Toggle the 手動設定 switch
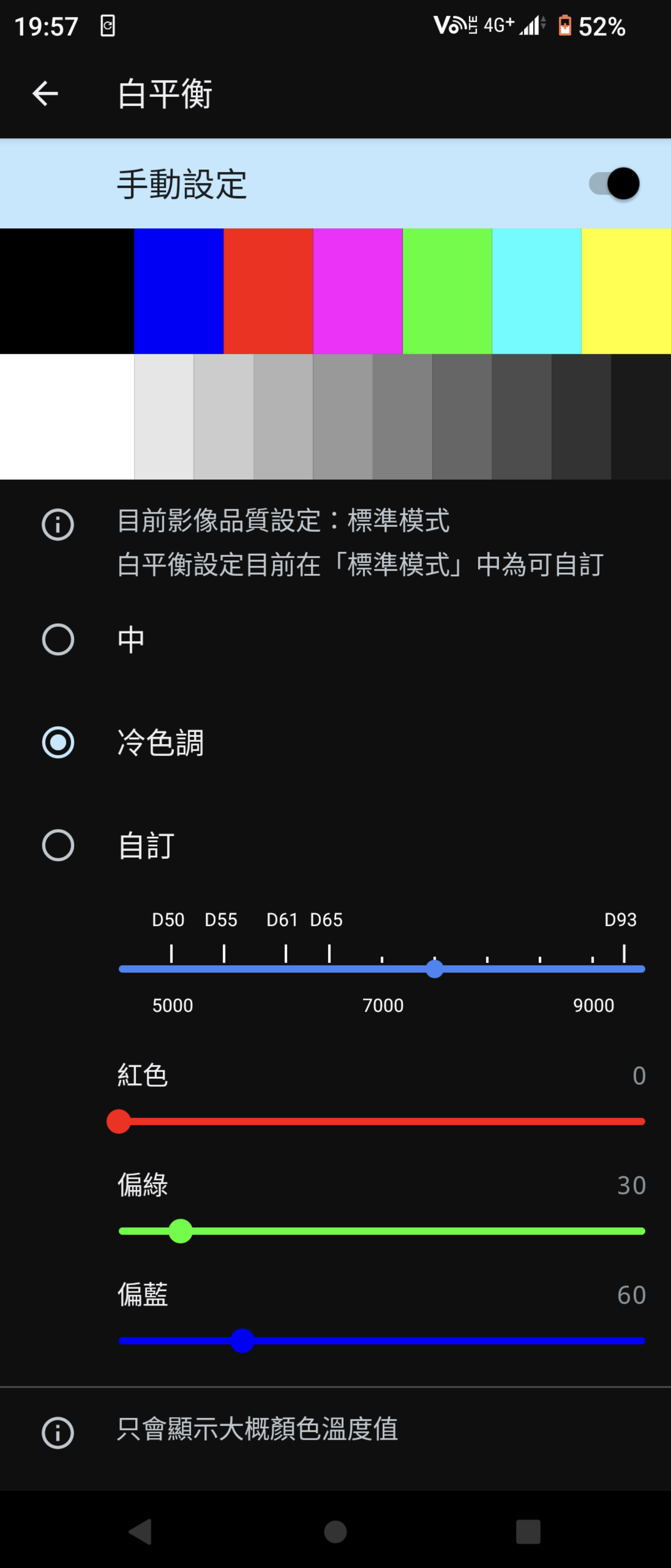Viewport: 671px width, 1568px height. 614,183
